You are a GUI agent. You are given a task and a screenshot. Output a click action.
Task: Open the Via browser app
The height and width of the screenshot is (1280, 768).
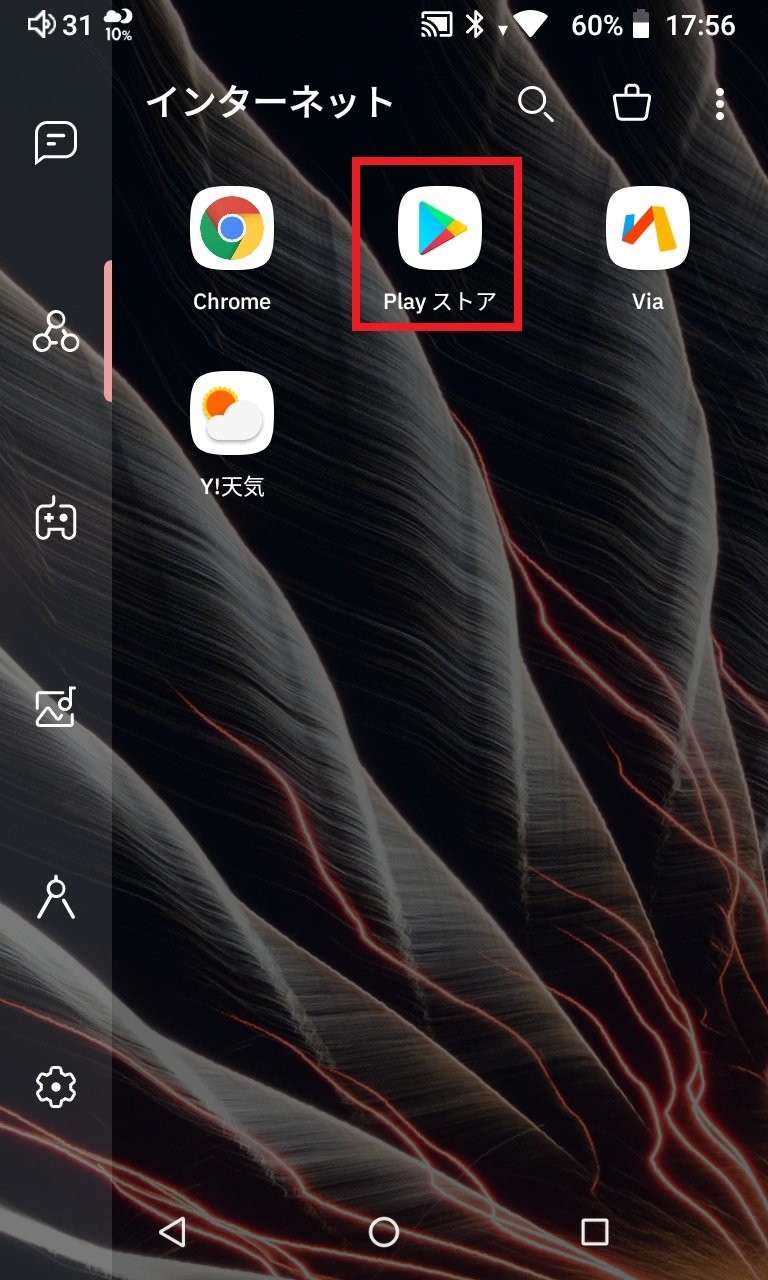tap(648, 232)
